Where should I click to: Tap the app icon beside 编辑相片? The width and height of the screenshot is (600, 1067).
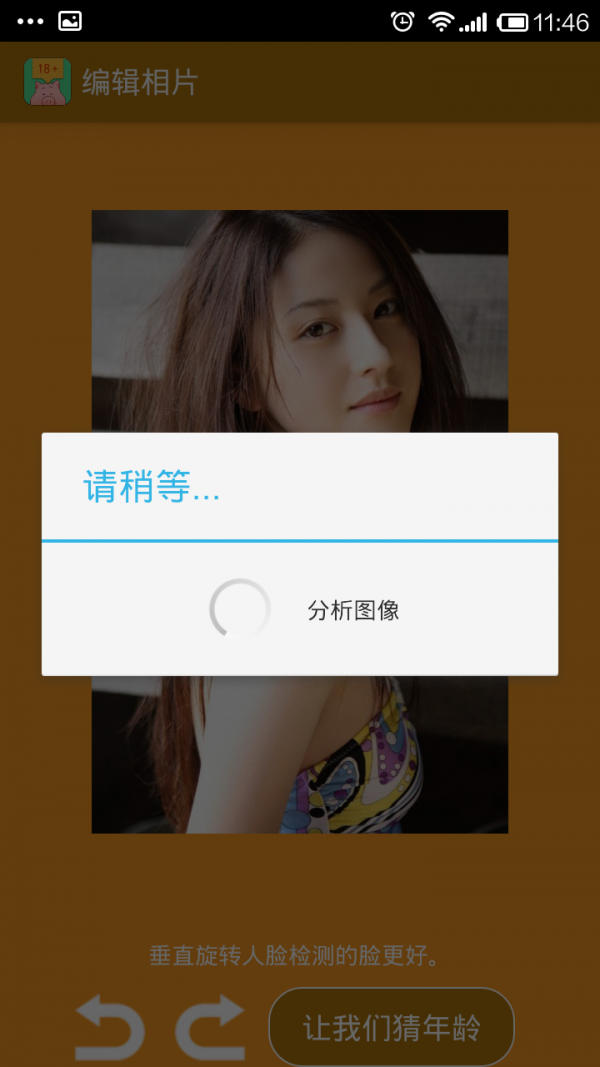(x=47, y=82)
